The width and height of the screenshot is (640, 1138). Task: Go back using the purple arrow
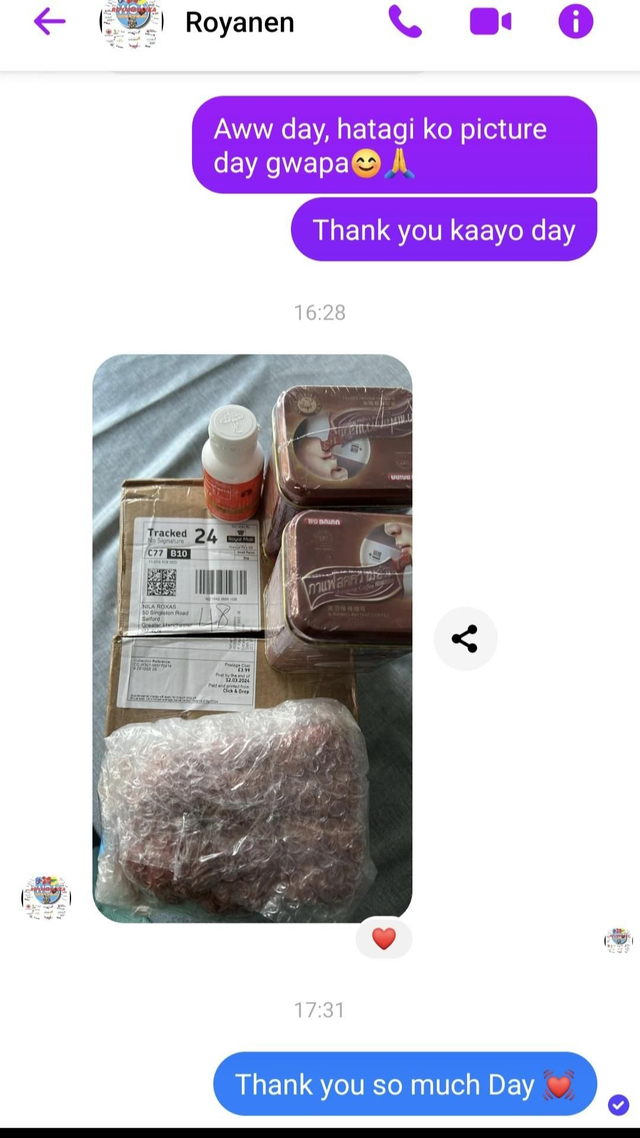pos(49,22)
